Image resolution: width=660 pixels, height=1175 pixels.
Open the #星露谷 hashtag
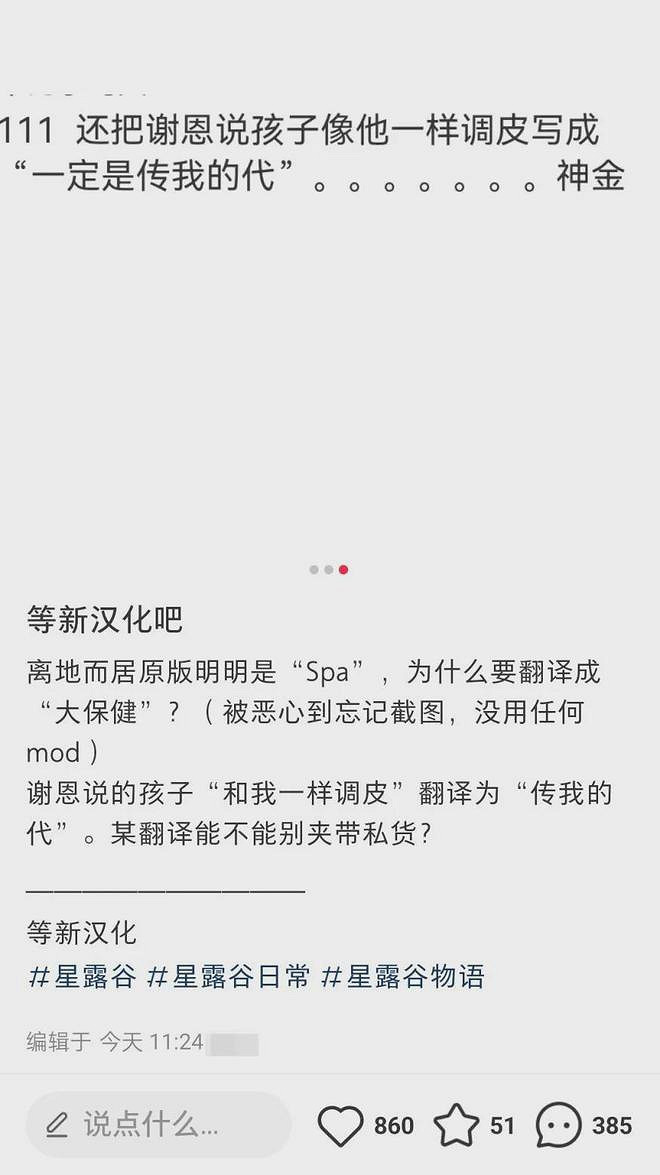[x=82, y=976]
